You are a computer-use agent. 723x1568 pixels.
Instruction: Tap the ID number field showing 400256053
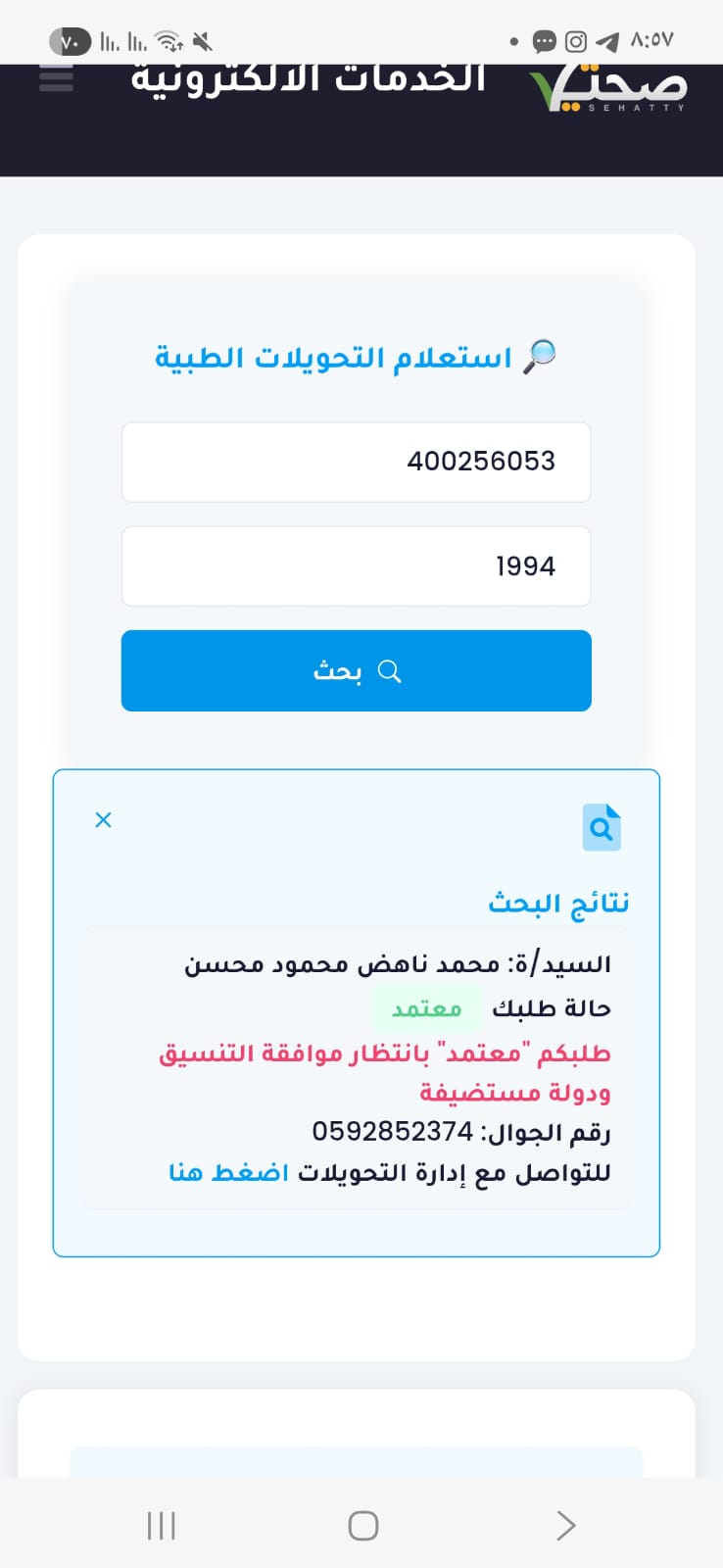pyautogui.click(x=356, y=462)
